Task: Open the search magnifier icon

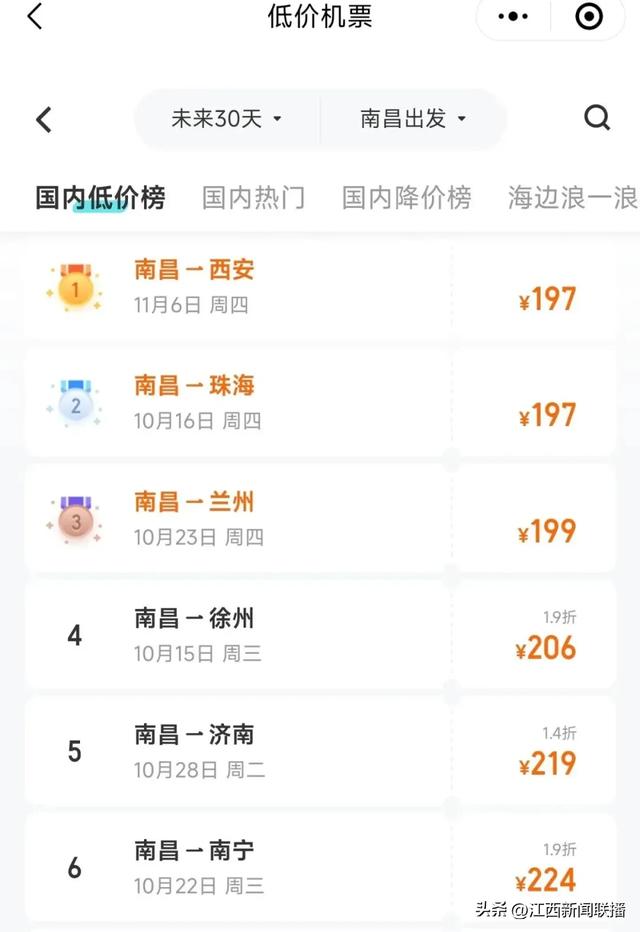Action: tap(597, 118)
